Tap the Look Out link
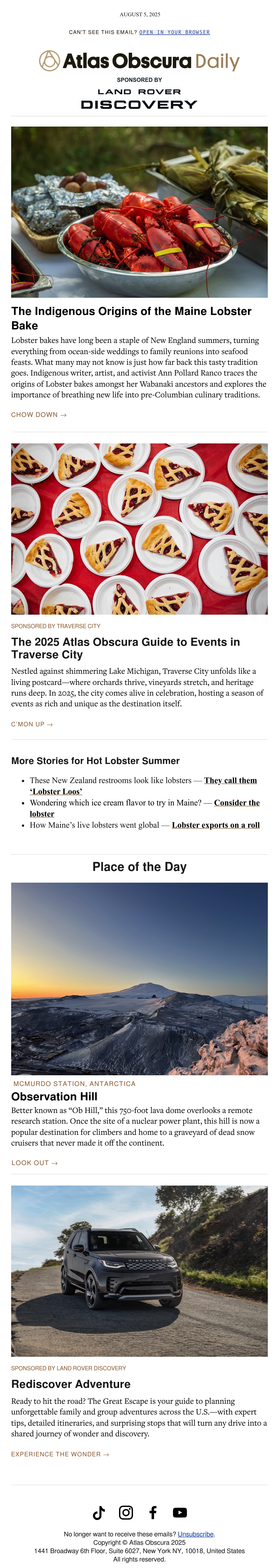This screenshot has width=279, height=1568. pos(35,1163)
